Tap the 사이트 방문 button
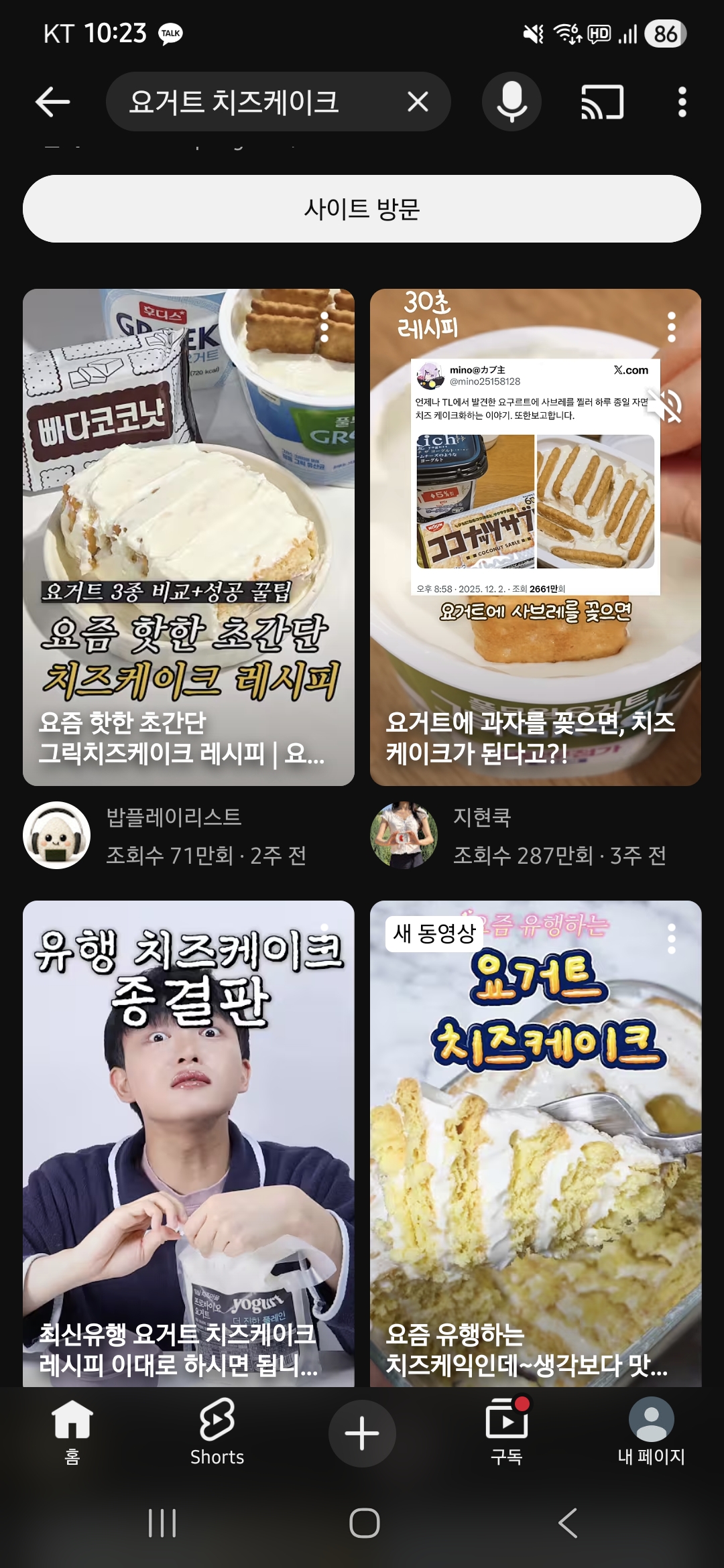 (x=362, y=209)
